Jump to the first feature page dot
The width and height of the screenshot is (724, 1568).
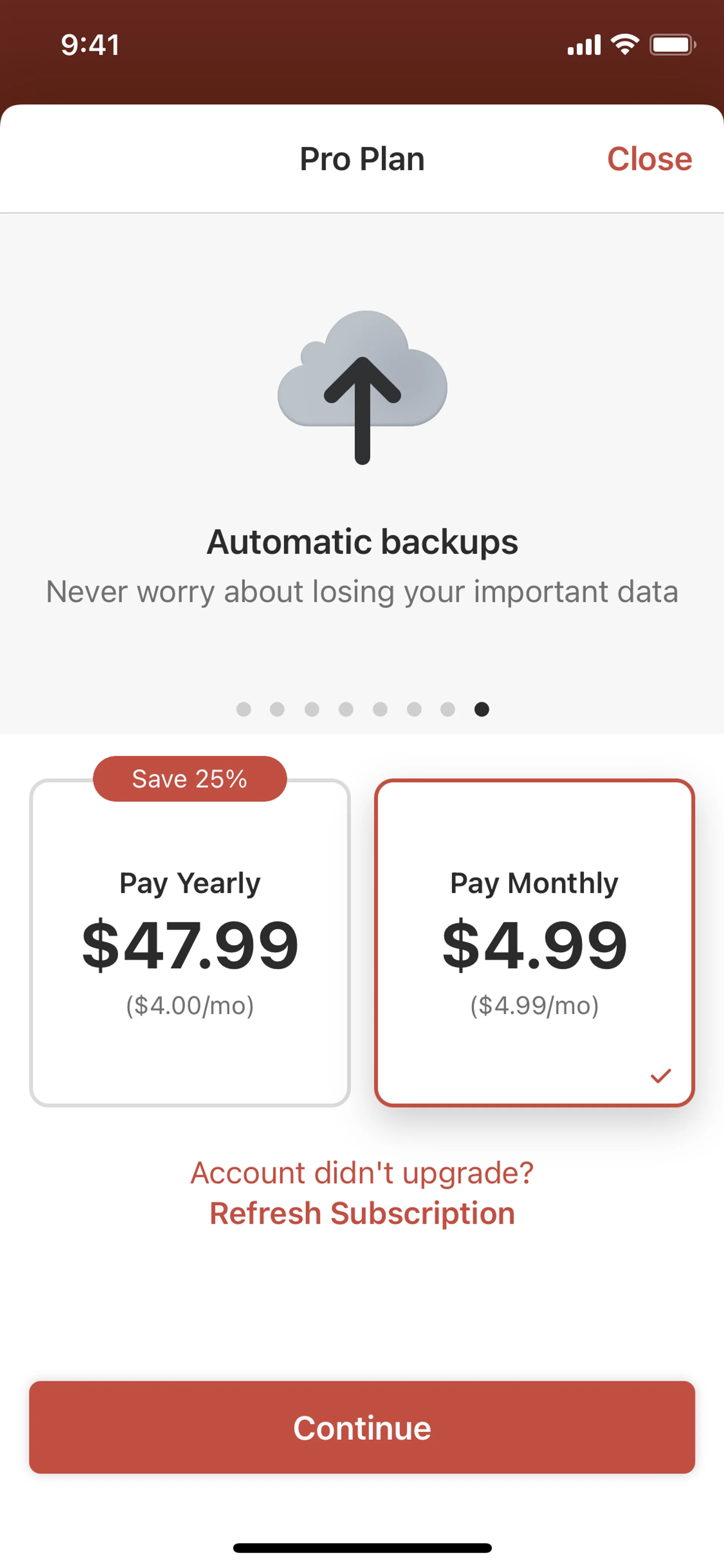point(243,709)
